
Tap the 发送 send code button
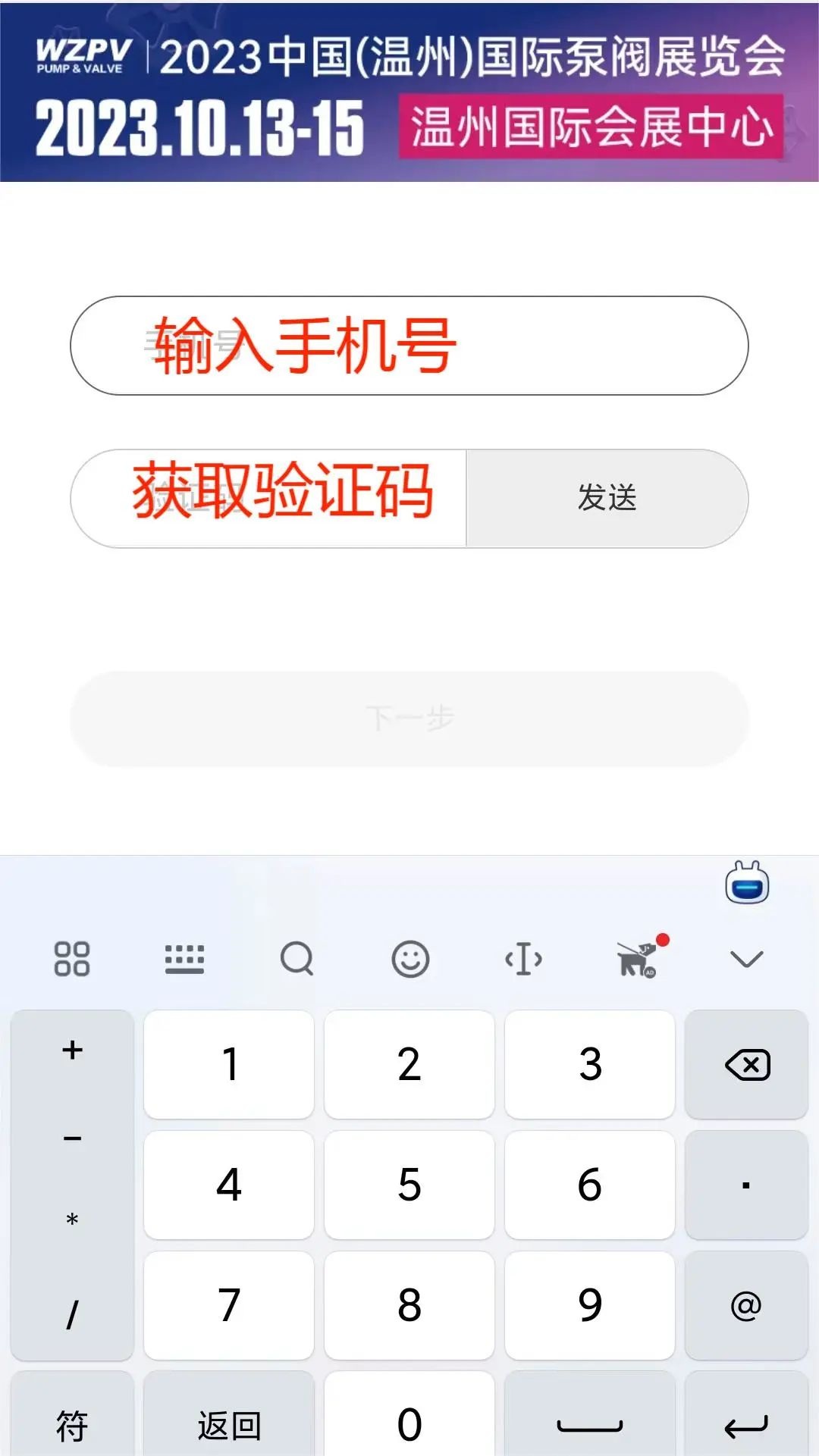point(607,498)
